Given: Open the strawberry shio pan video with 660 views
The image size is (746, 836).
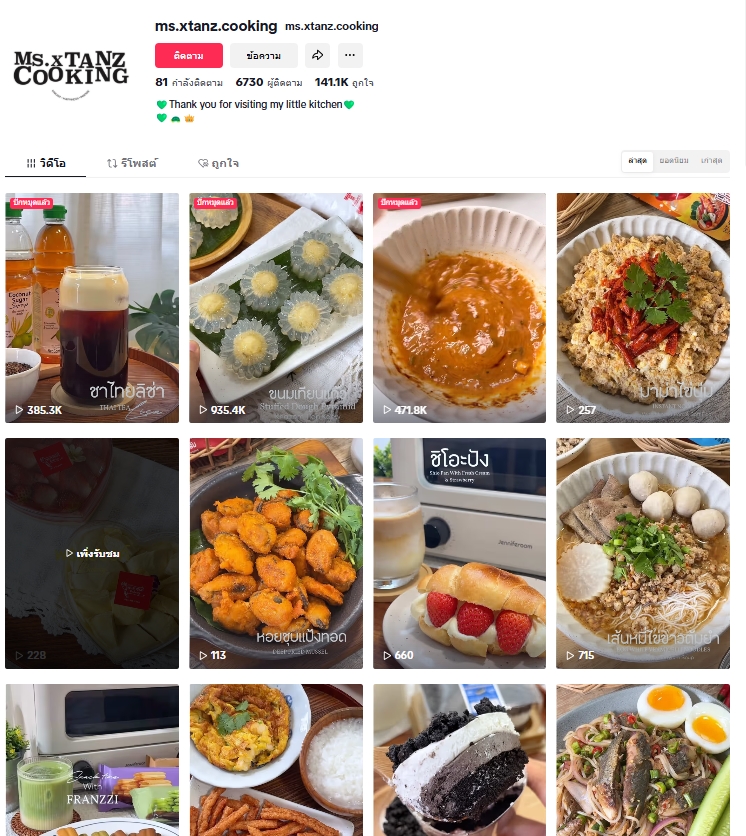Looking at the screenshot, I should (x=459, y=553).
